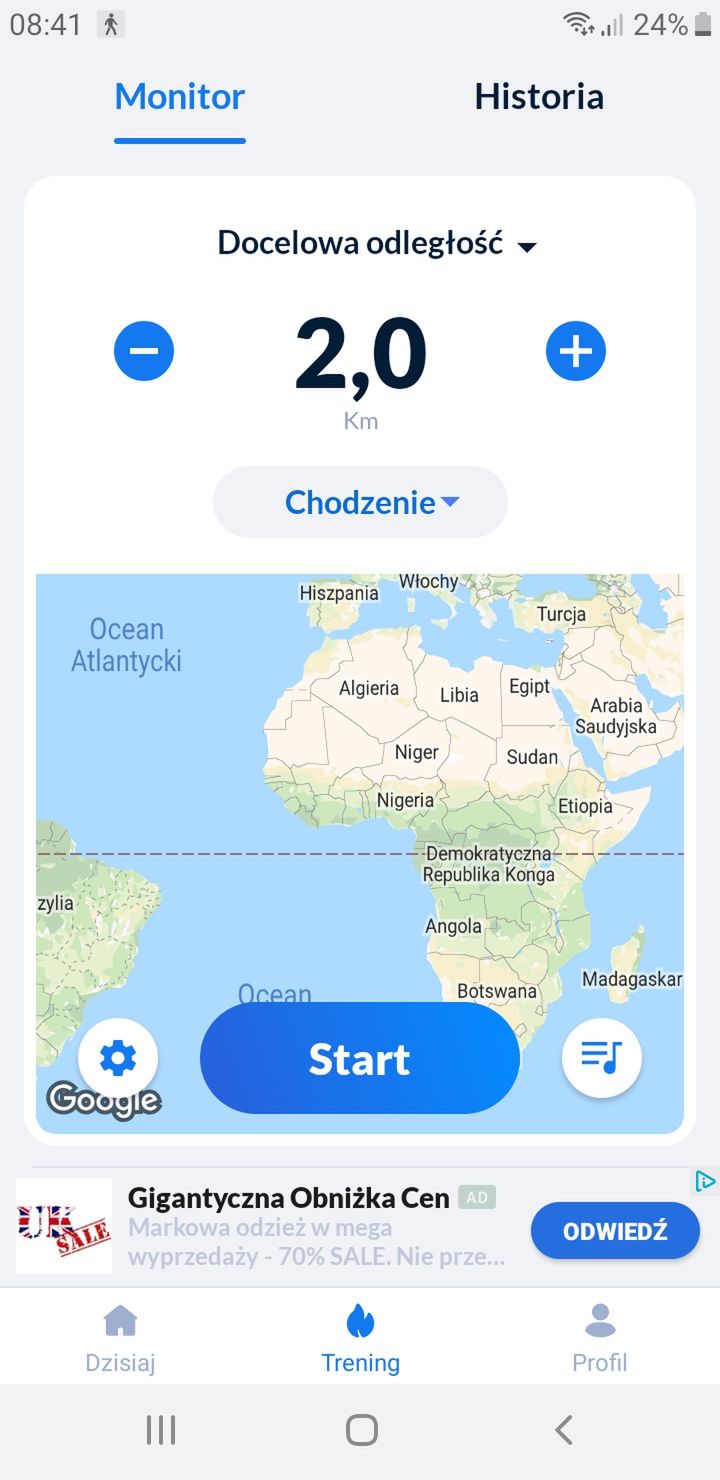This screenshot has width=720, height=1480.
Task: Tap Start to begin the workout
Action: click(x=360, y=1058)
